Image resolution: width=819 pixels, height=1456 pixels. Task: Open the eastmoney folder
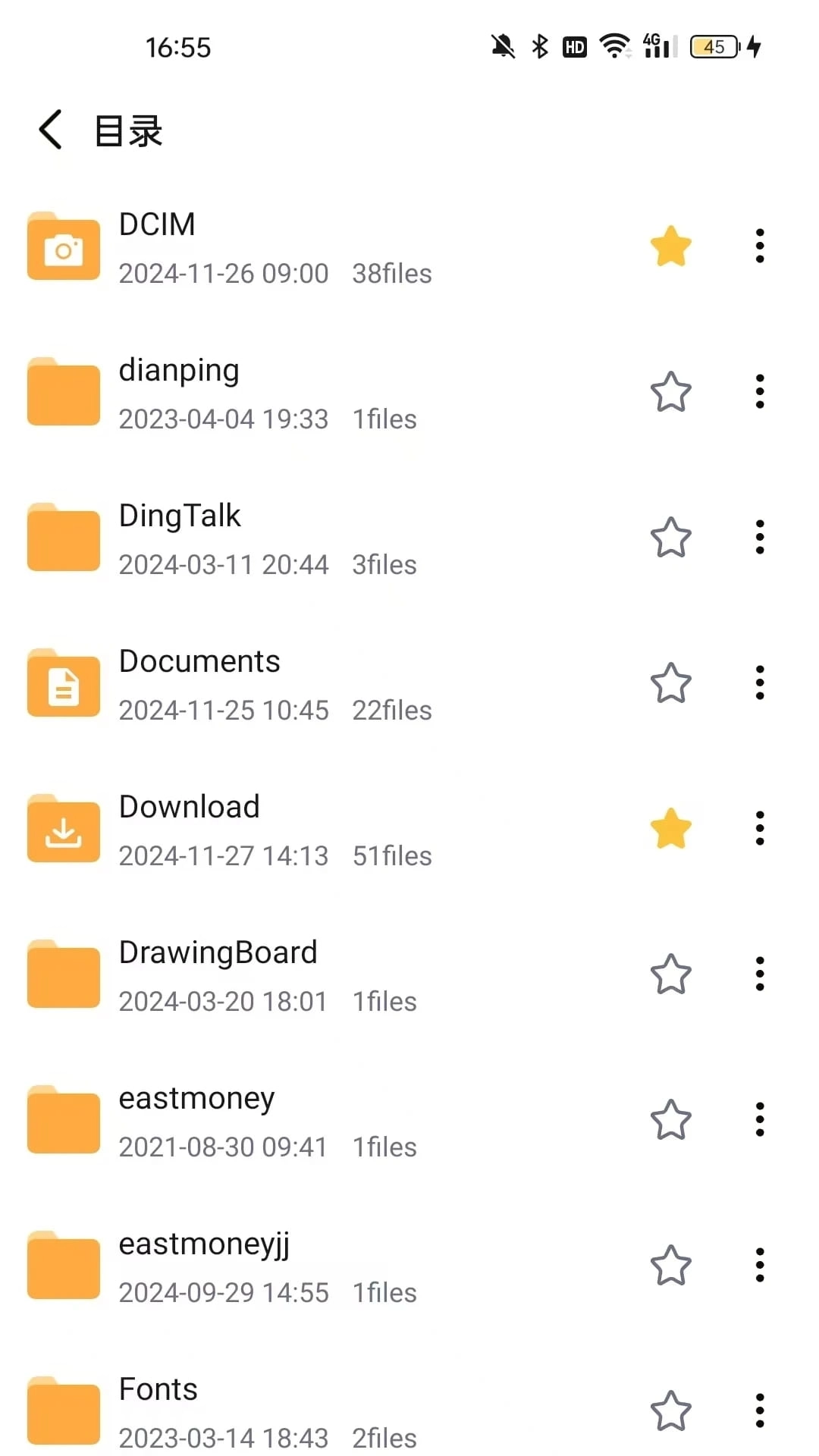point(227,1122)
